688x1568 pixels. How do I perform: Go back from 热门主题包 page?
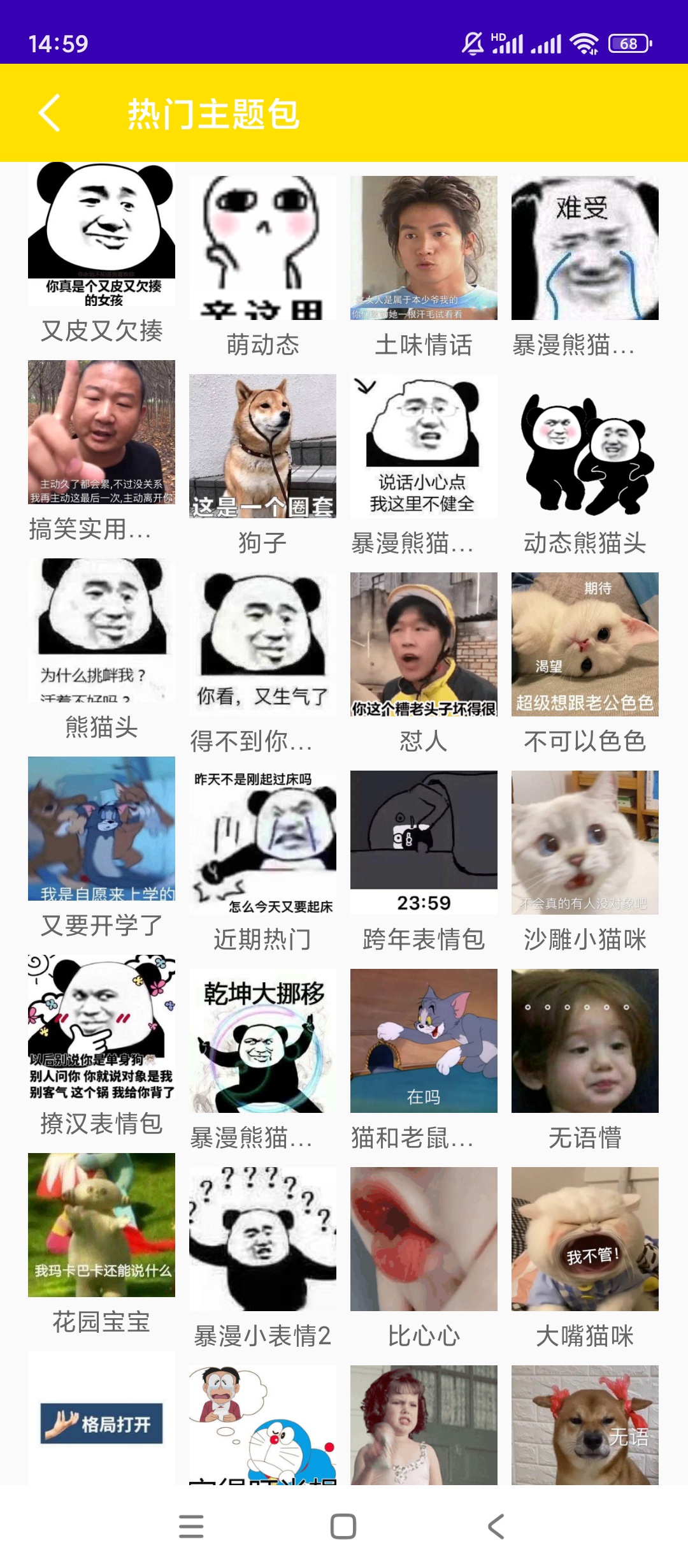pyautogui.click(x=50, y=113)
